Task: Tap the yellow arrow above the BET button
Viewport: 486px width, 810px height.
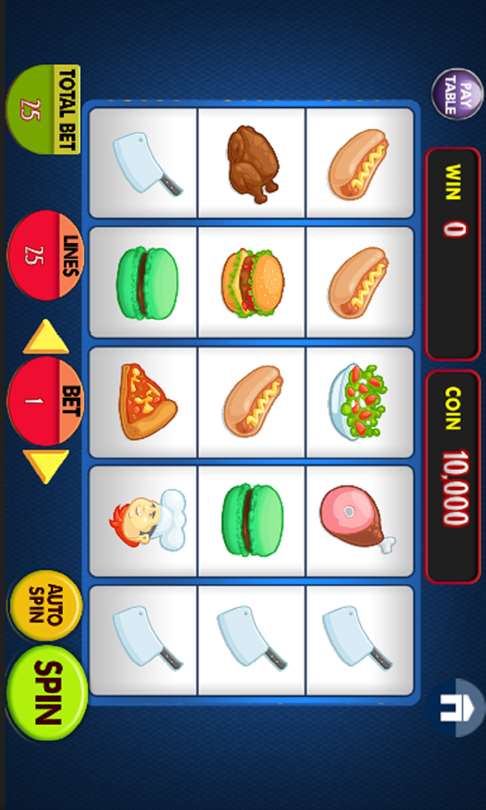Action: pos(45,337)
